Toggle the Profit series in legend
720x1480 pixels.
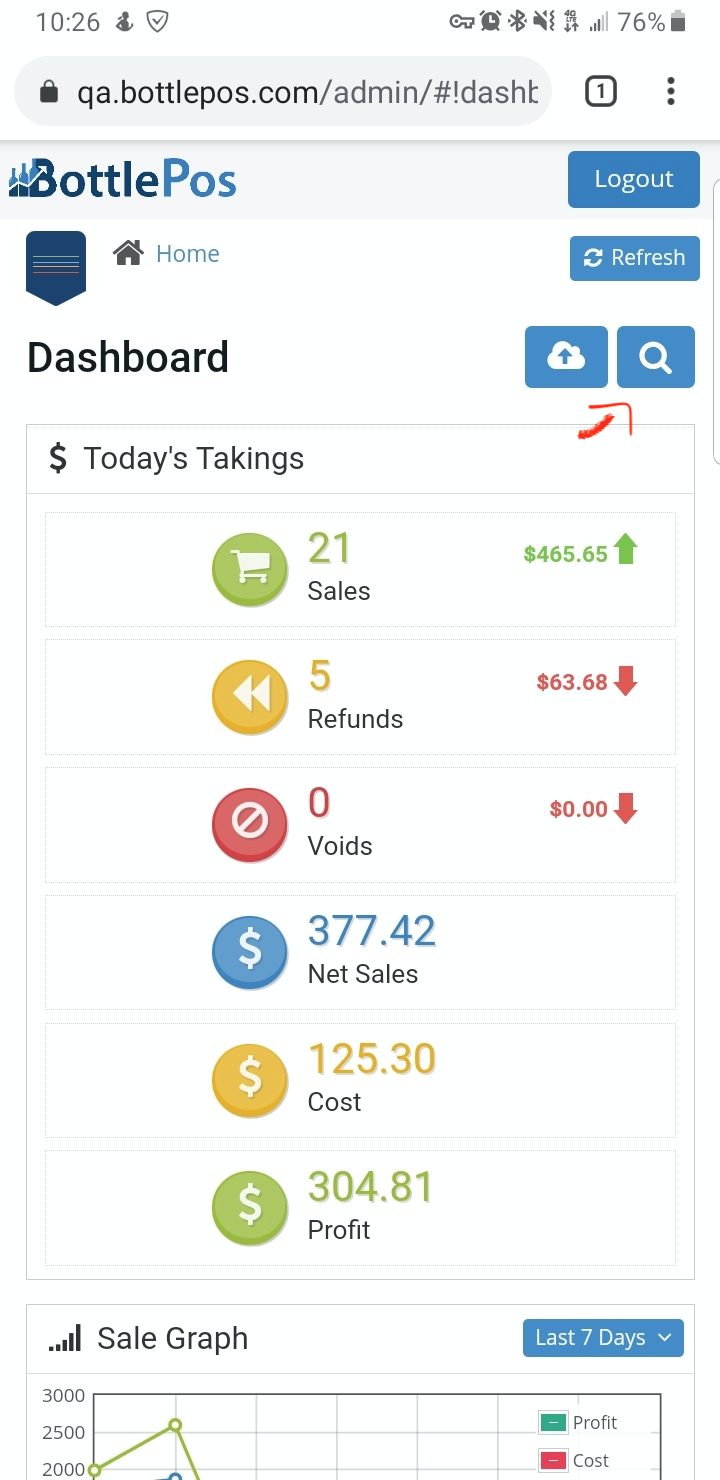(580, 1422)
